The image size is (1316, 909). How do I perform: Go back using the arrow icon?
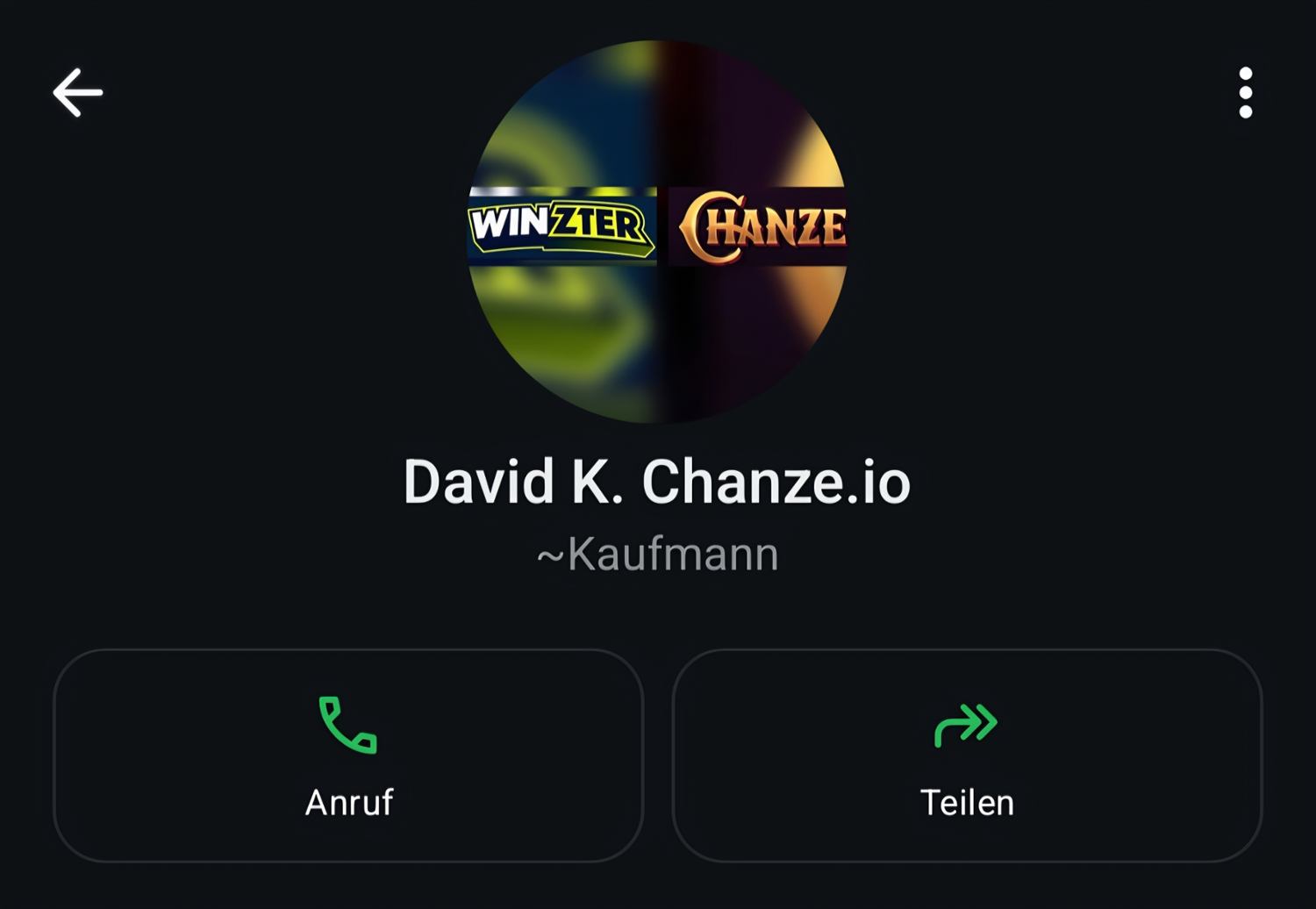pyautogui.click(x=77, y=93)
